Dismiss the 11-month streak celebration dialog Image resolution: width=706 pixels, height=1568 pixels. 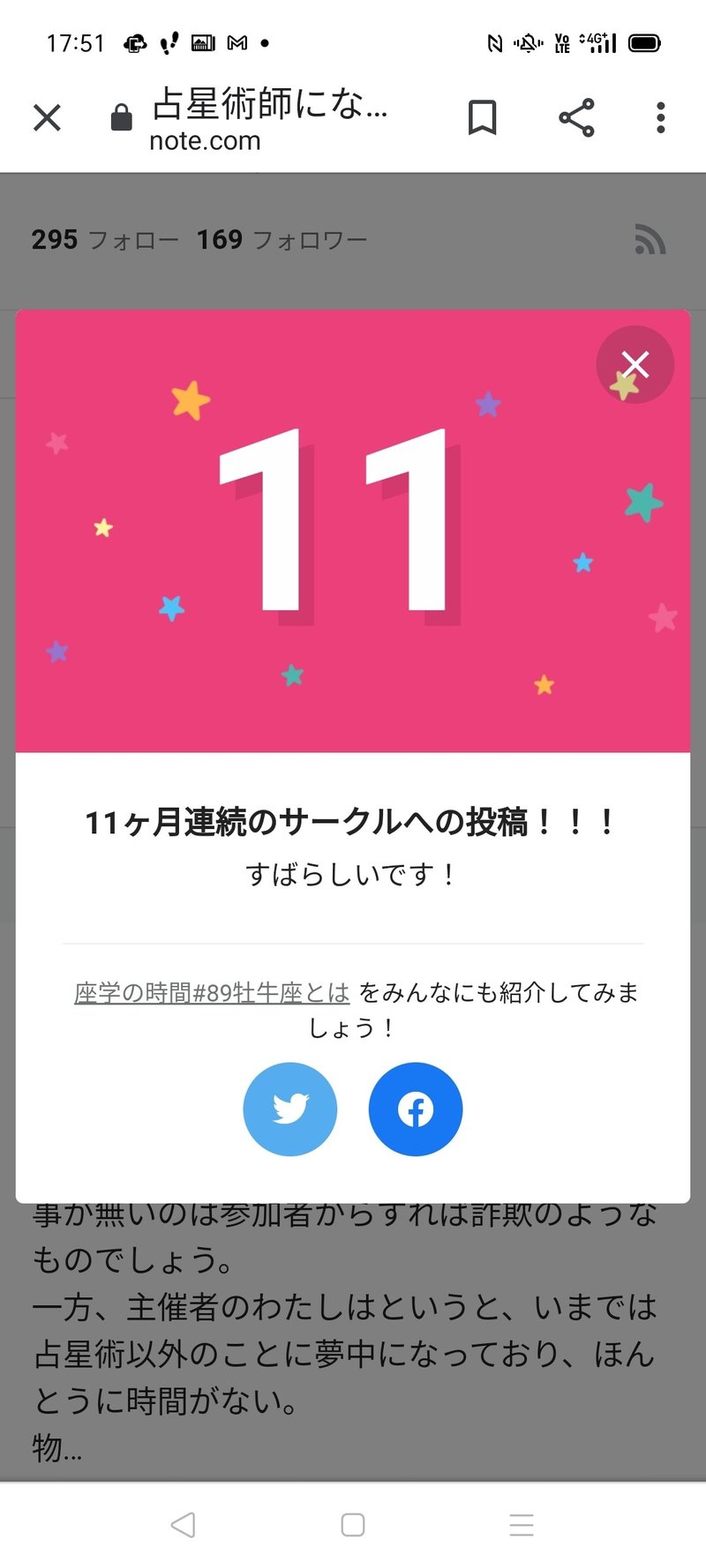click(635, 363)
